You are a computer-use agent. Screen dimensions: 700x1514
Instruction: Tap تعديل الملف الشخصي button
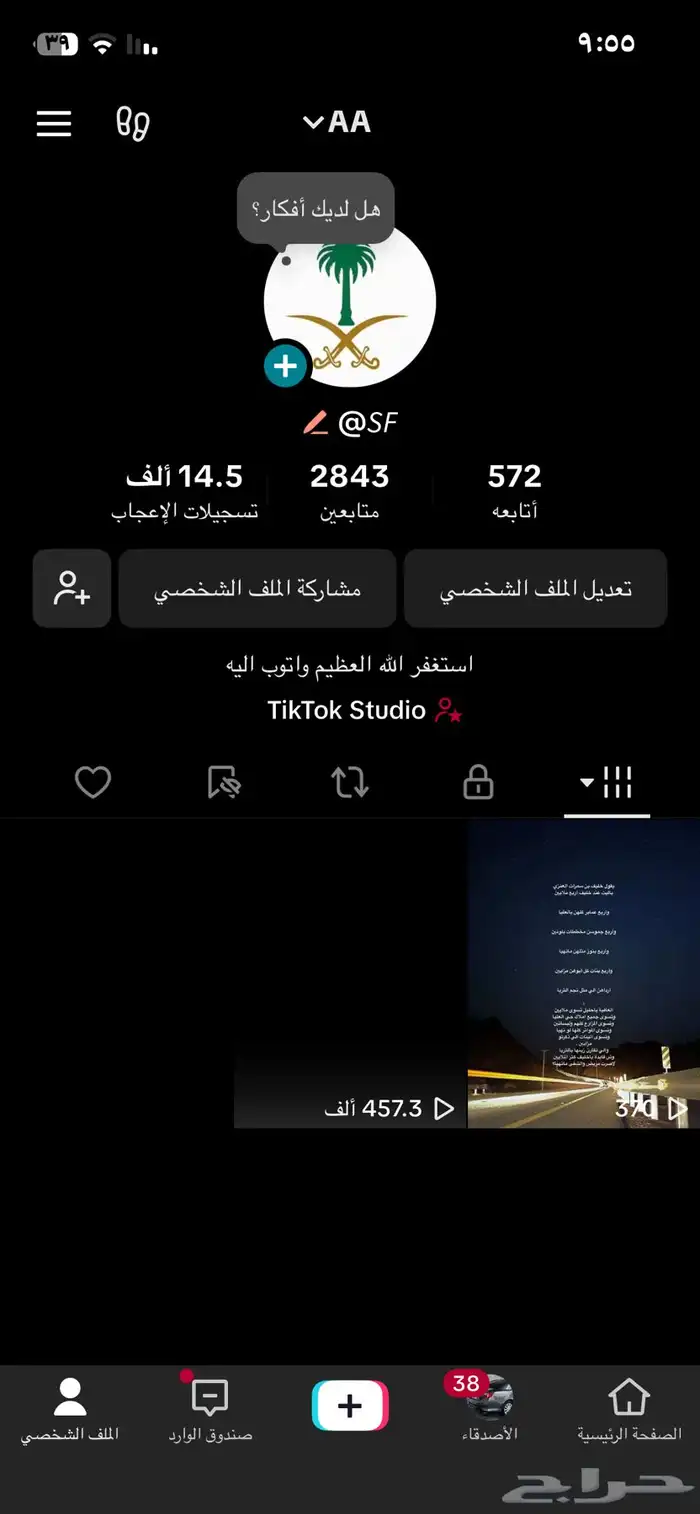point(535,589)
